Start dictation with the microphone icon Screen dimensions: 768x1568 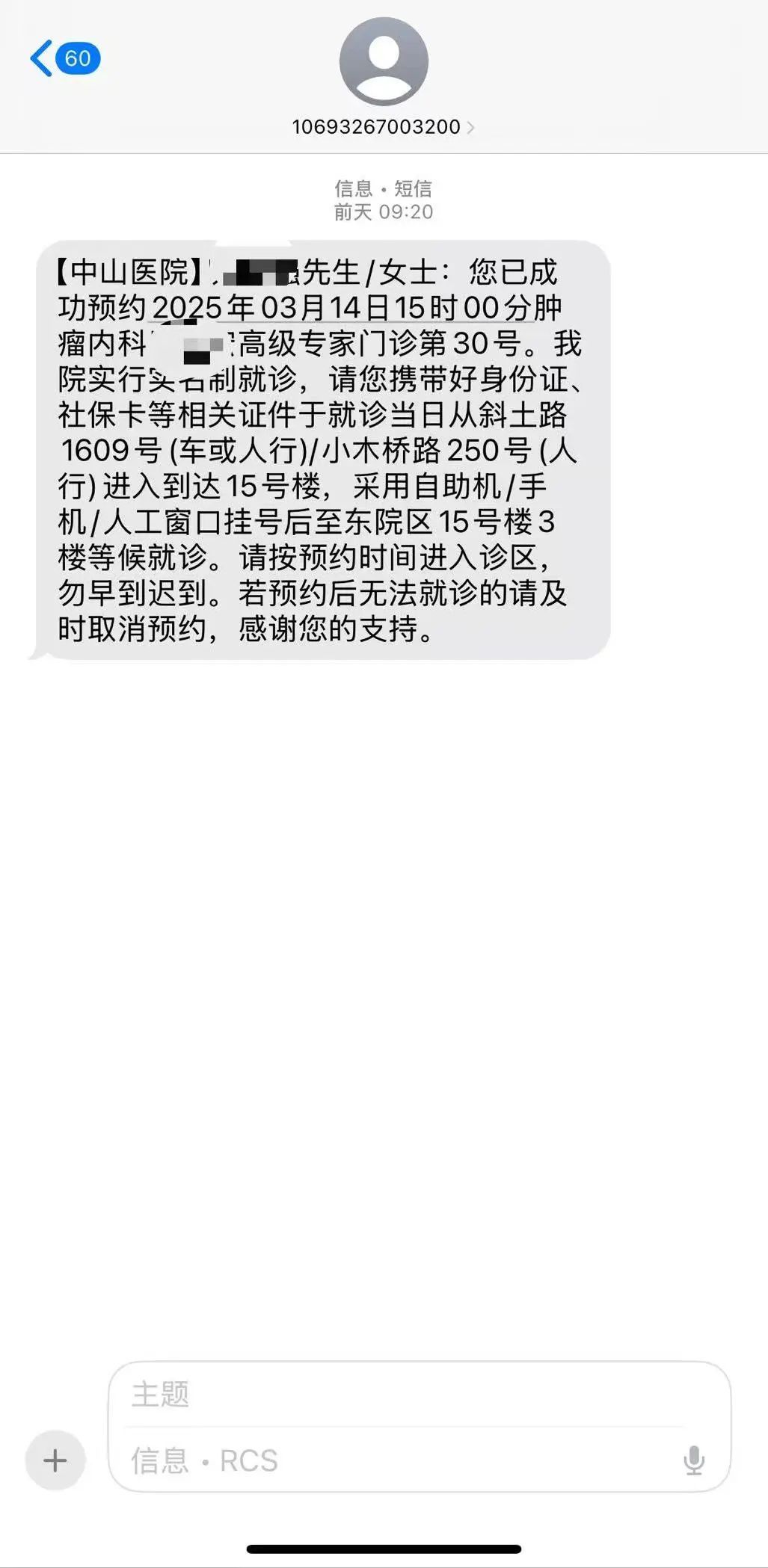[694, 1460]
